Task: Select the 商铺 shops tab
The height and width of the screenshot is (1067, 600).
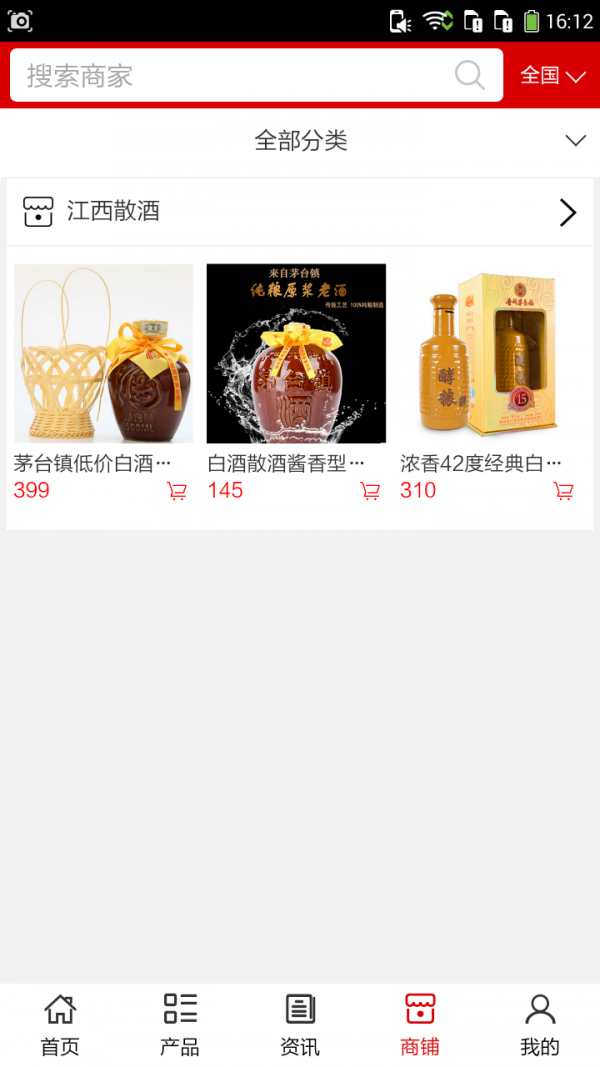Action: coord(420,1025)
